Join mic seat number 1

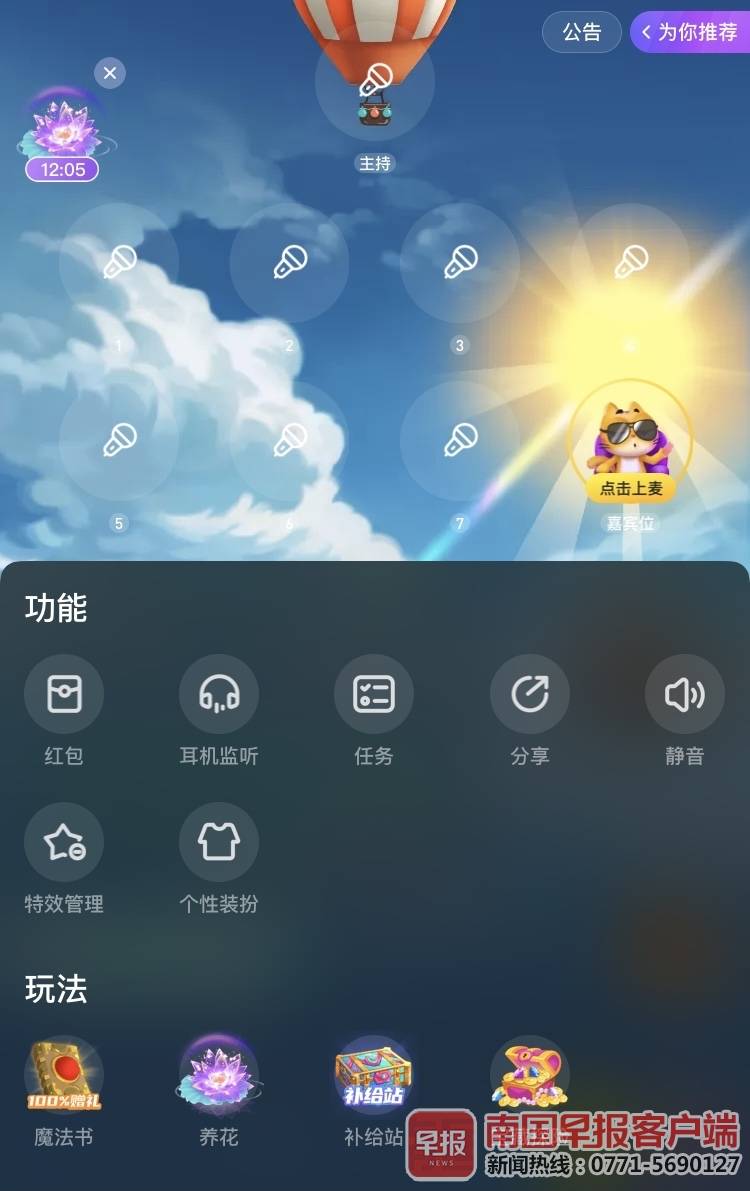tap(119, 263)
